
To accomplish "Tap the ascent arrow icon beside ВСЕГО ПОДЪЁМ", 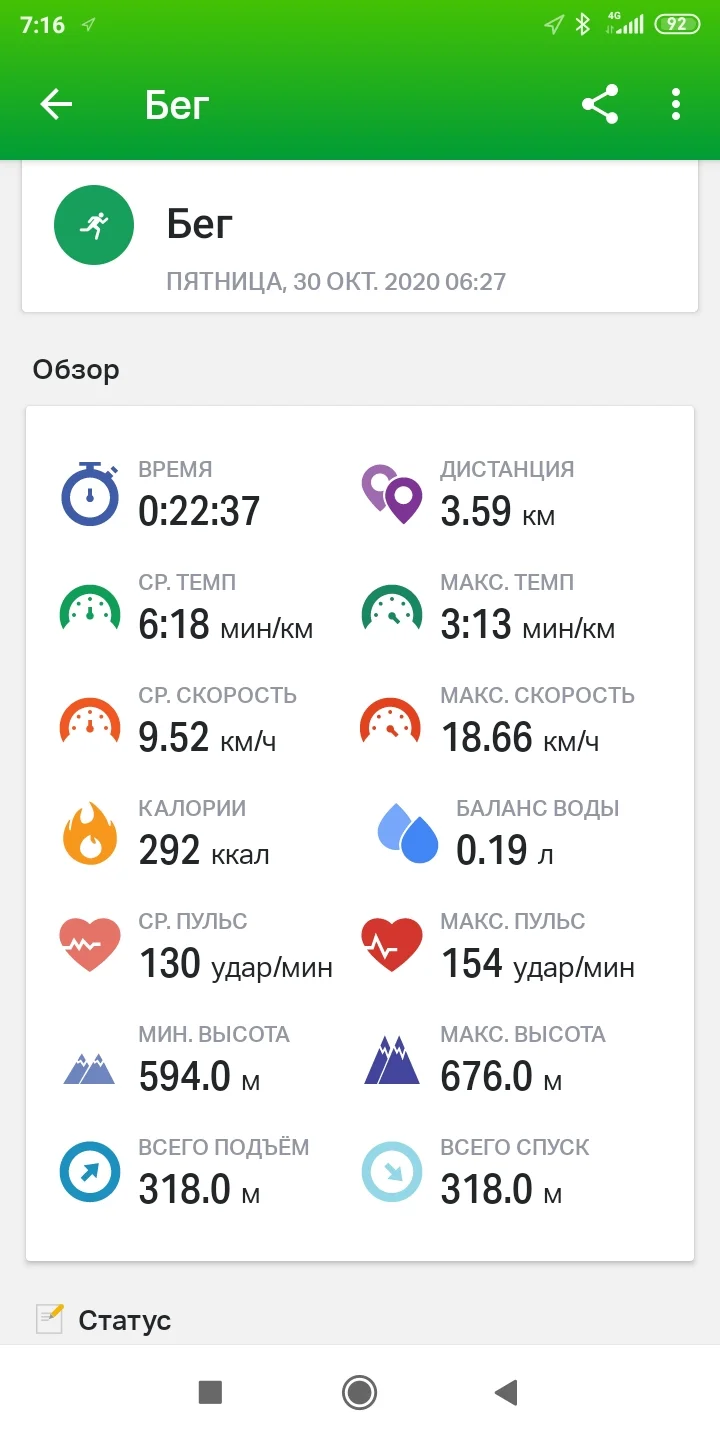I will point(90,1170).
